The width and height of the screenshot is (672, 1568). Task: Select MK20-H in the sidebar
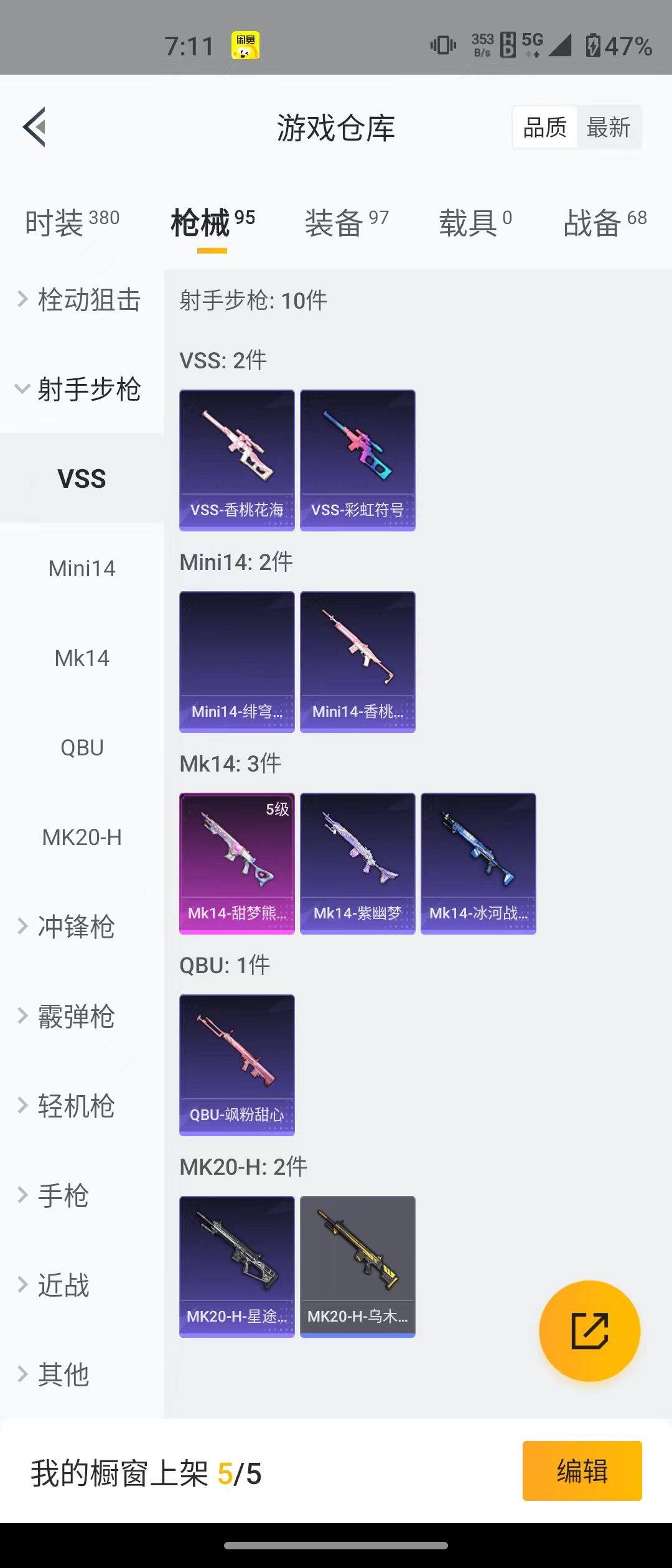pyautogui.click(x=82, y=838)
